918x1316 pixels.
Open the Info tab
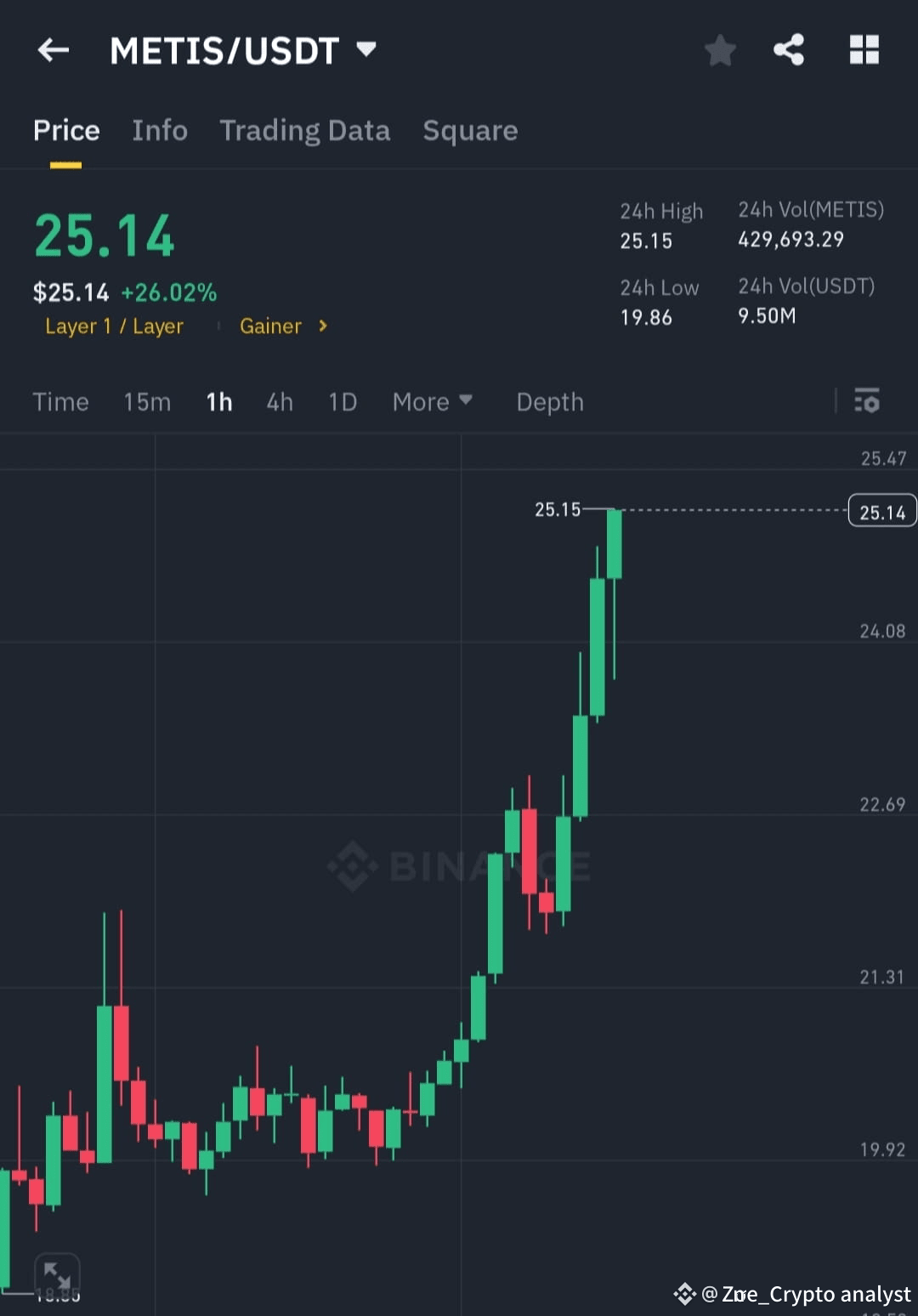point(159,130)
